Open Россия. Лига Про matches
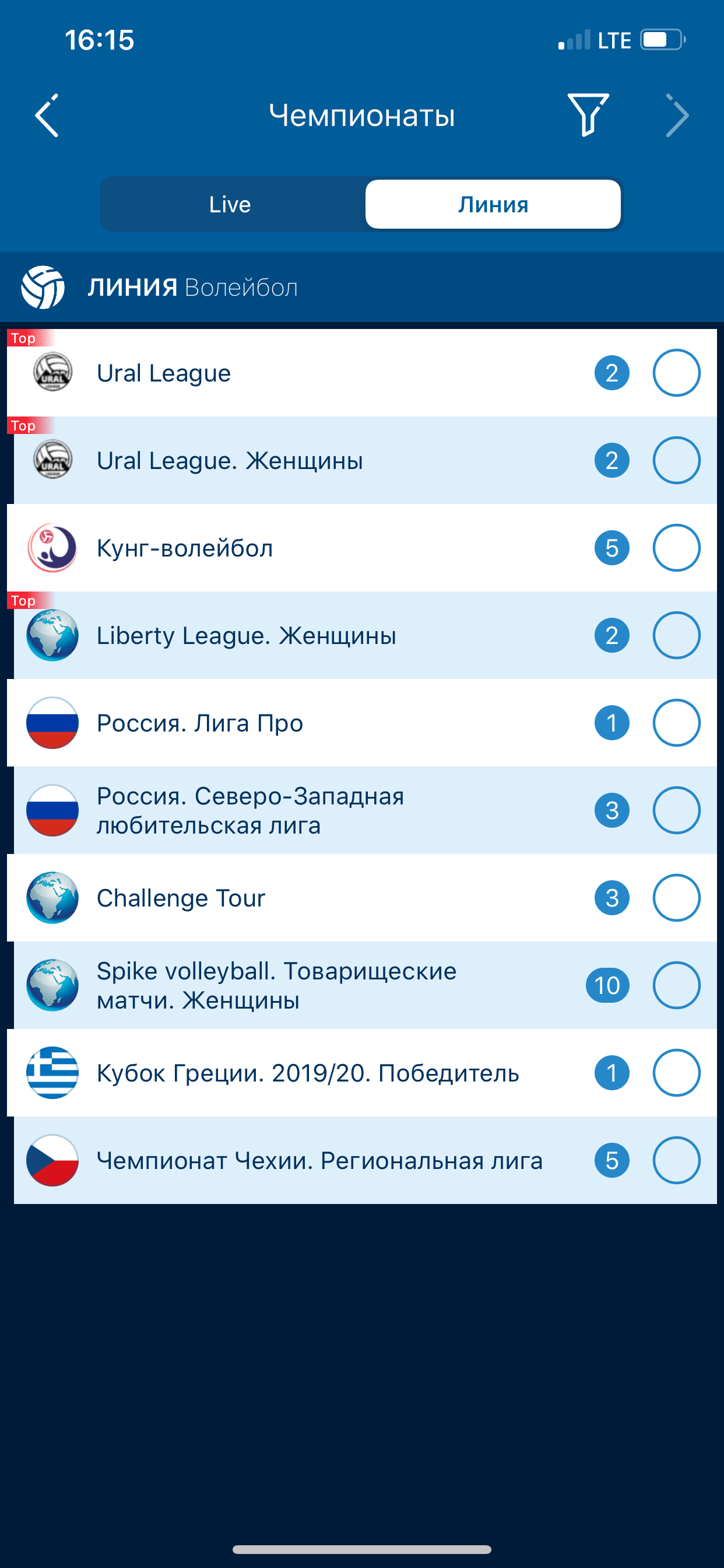The image size is (724, 1568). coord(199,723)
